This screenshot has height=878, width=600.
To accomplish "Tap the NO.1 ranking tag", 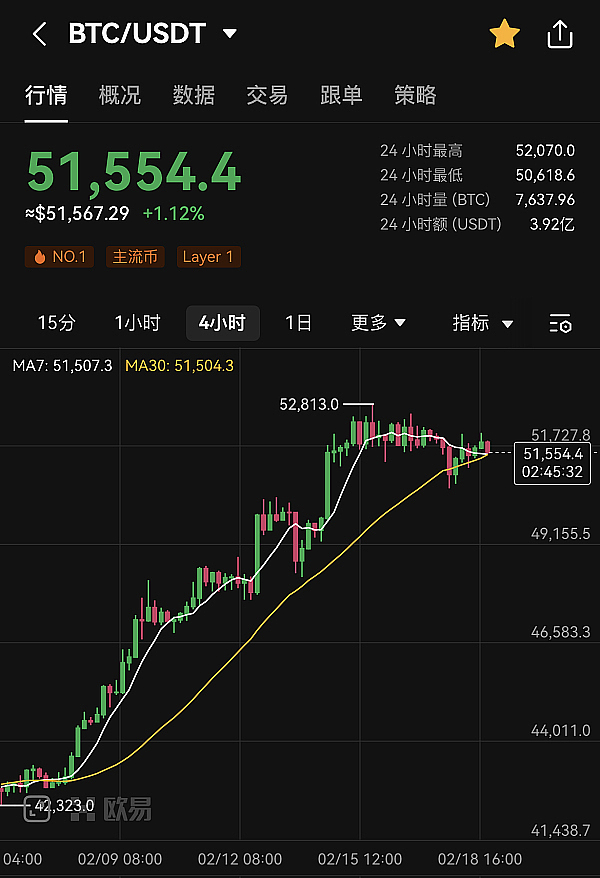I will 61,257.
